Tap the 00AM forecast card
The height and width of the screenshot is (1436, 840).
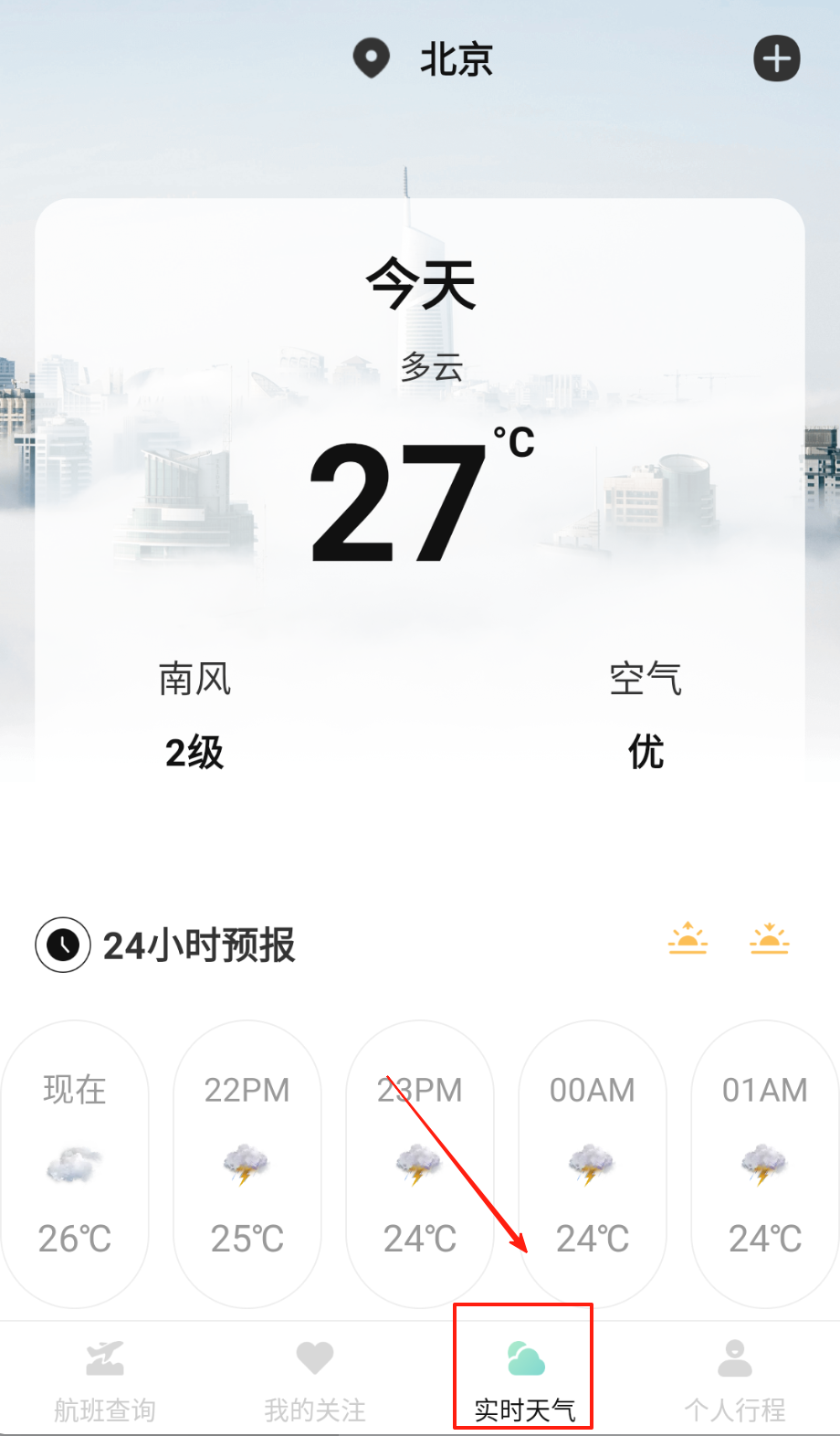point(593,1164)
